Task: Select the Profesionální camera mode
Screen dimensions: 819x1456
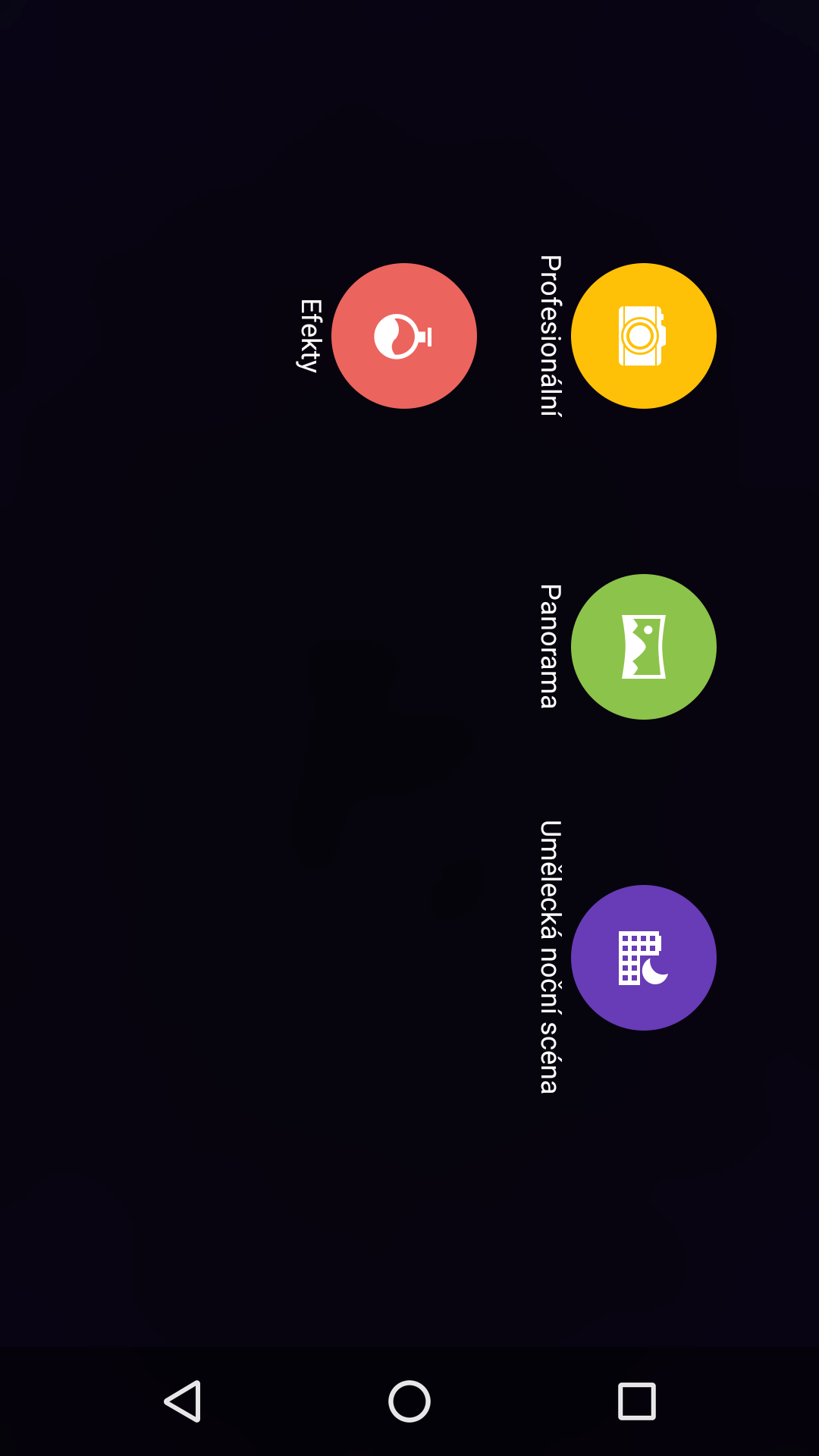Action: tap(644, 336)
